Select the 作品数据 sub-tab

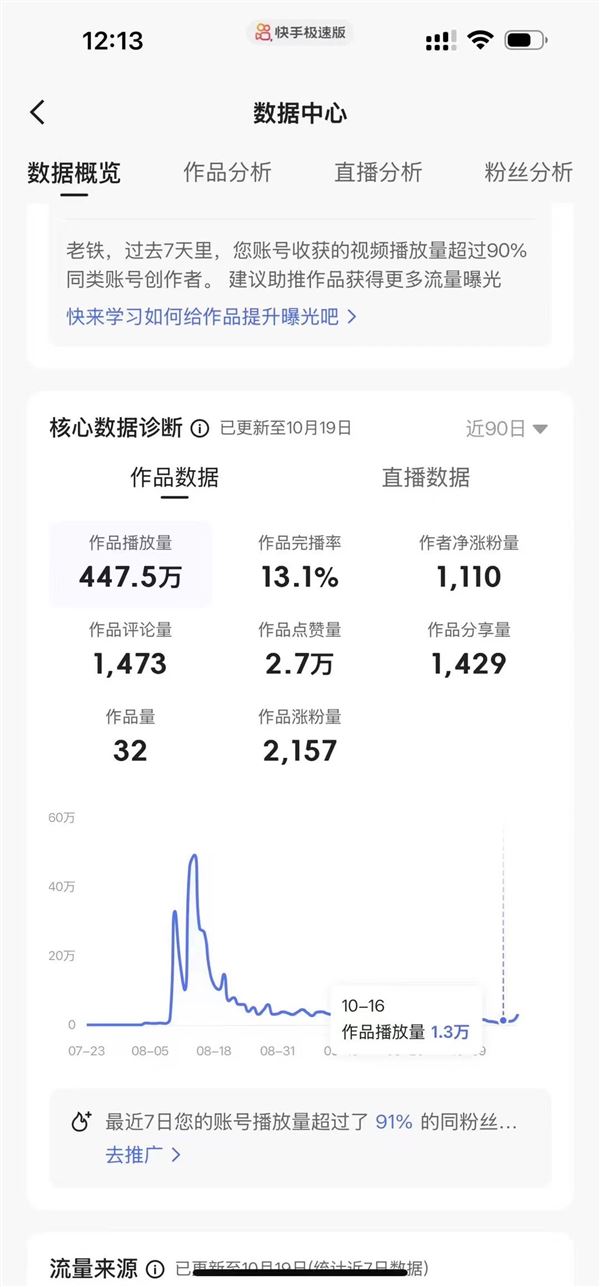tap(174, 478)
